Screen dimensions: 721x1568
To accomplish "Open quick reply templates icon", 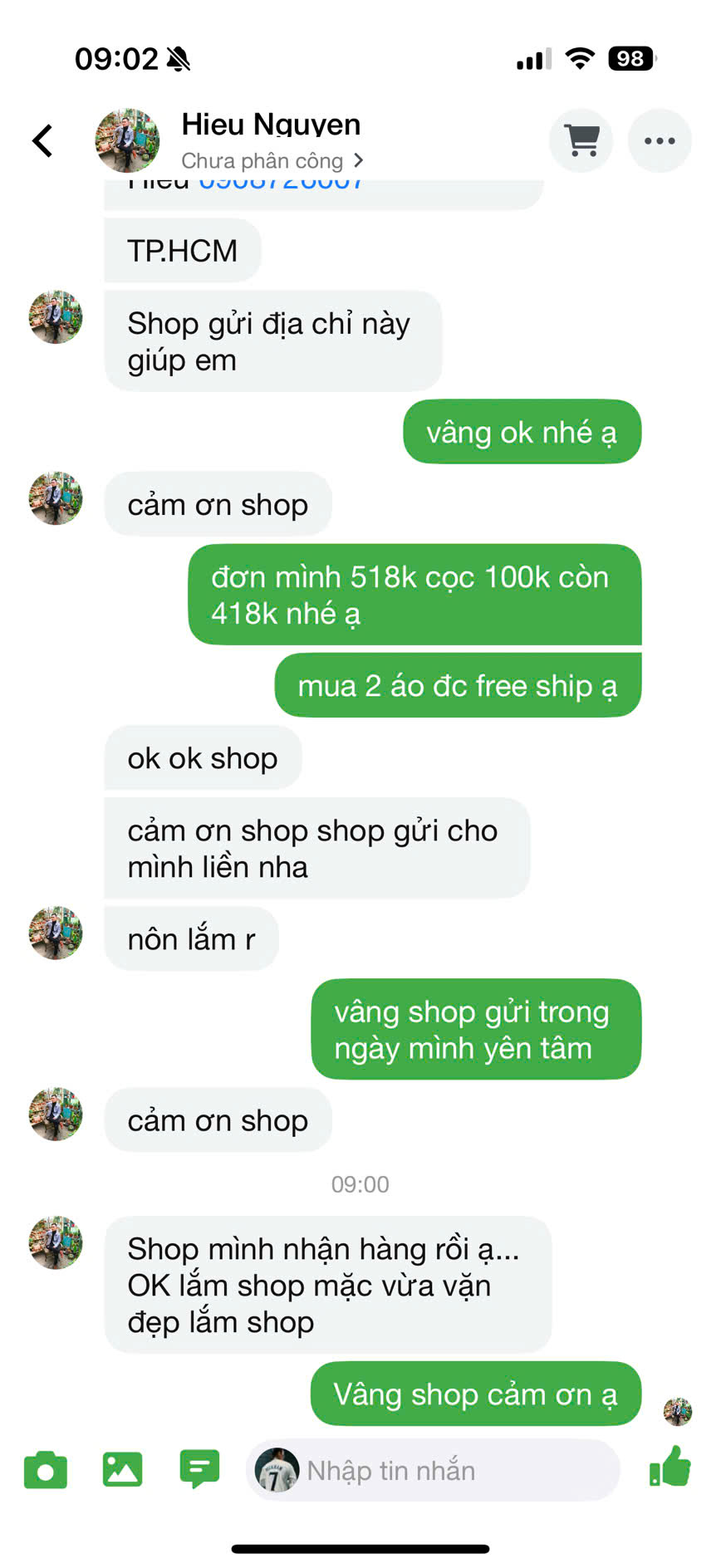I will pyautogui.click(x=199, y=1470).
